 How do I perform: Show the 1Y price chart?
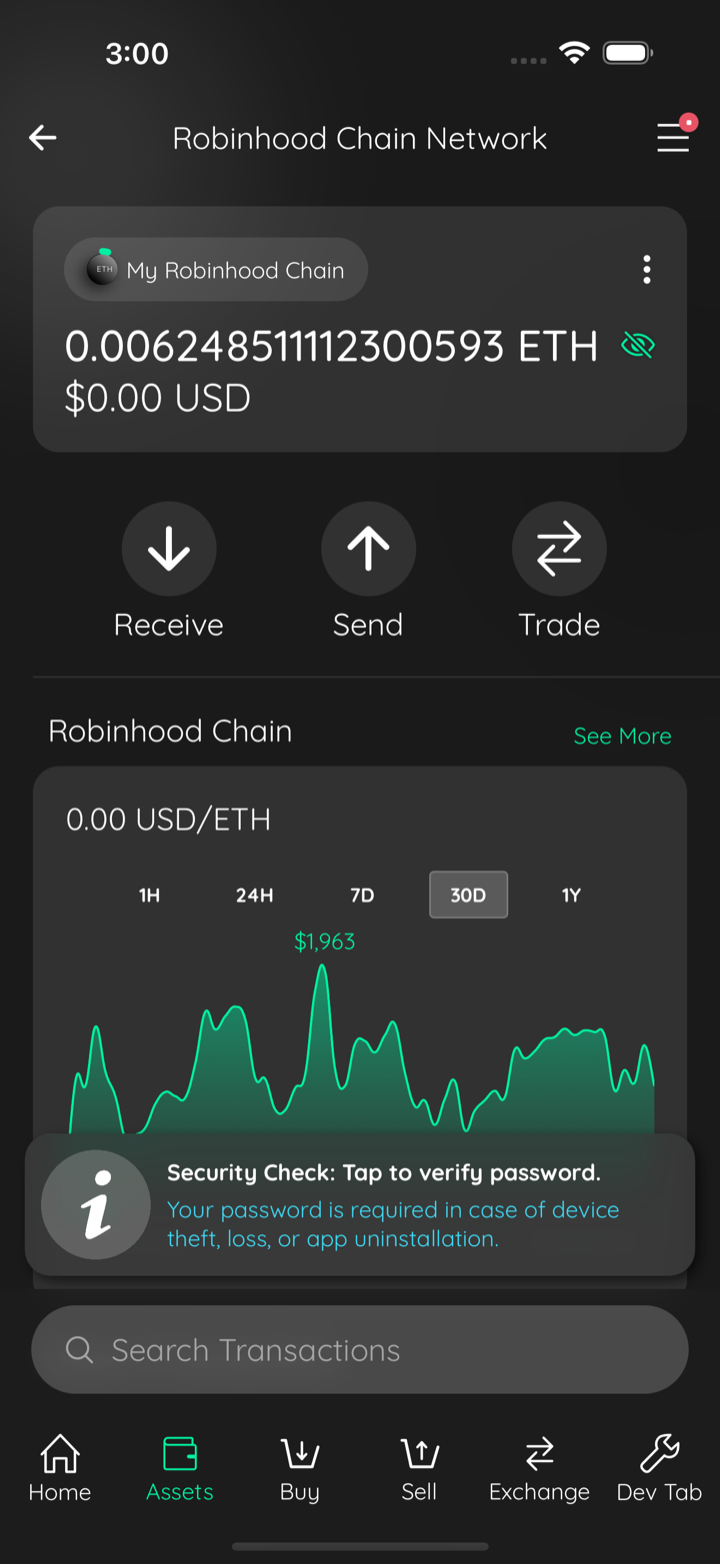tap(571, 895)
